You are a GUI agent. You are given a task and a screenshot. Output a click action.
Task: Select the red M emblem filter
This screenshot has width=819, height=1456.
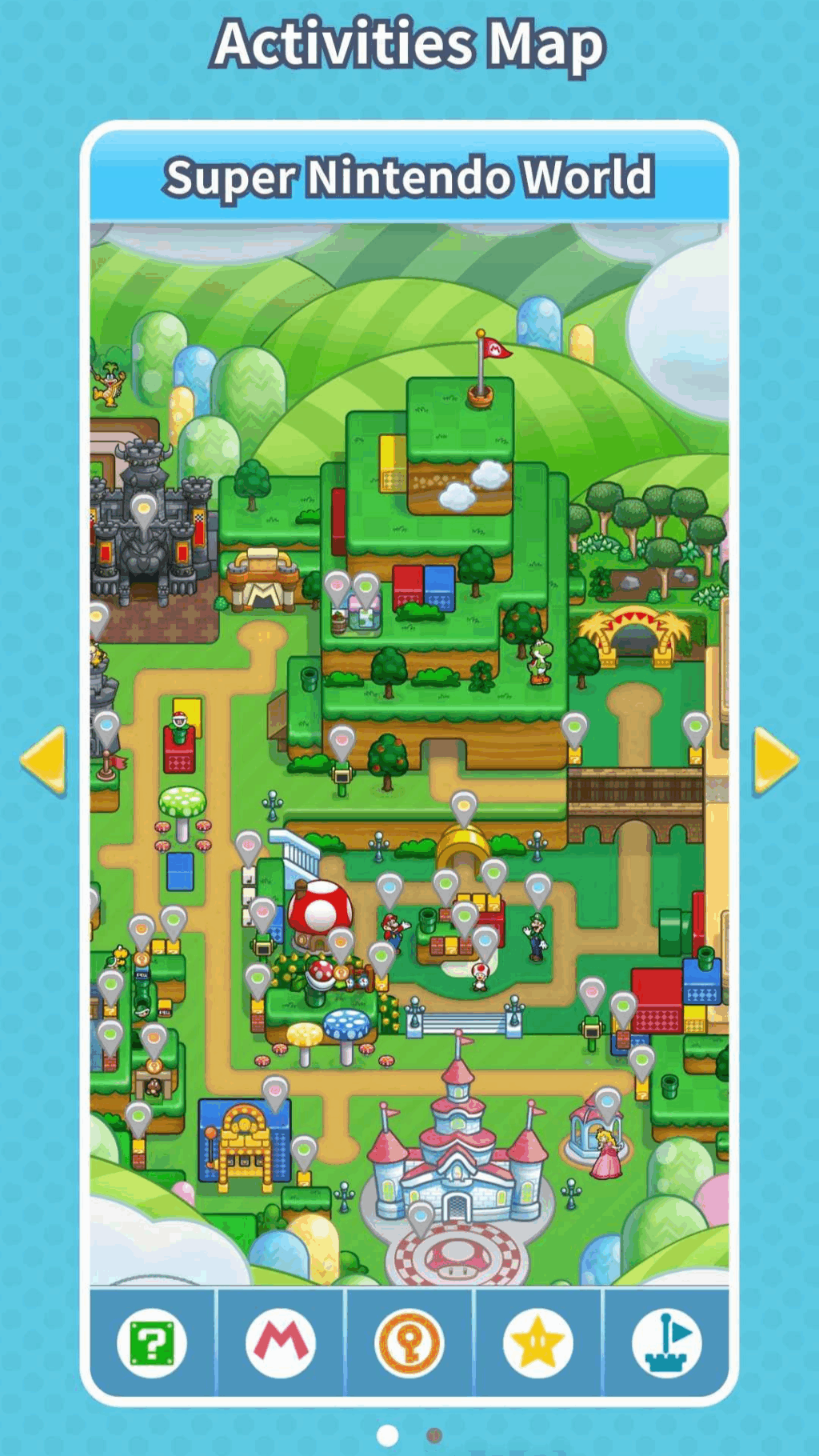click(281, 1343)
